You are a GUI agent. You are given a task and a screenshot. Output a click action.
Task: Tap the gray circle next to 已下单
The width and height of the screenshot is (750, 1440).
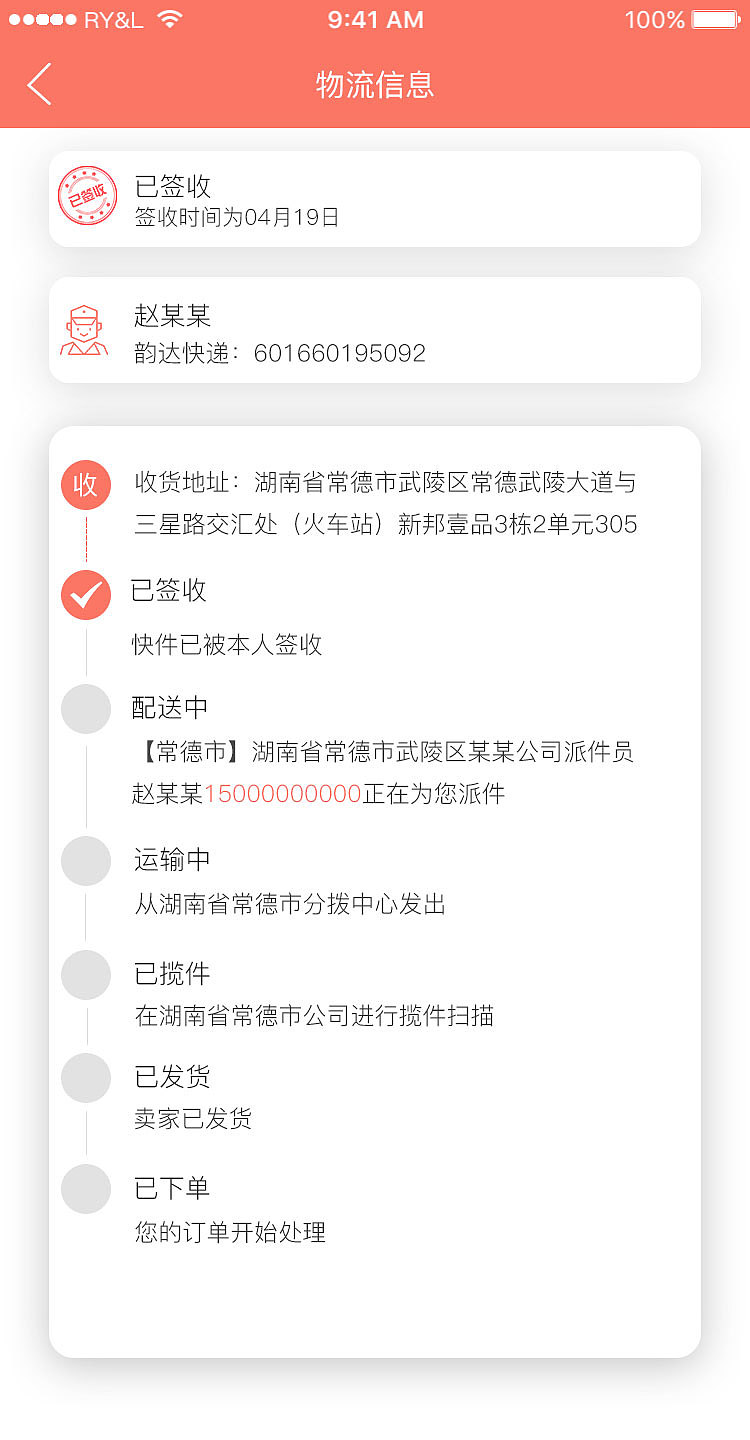[x=85, y=1189]
